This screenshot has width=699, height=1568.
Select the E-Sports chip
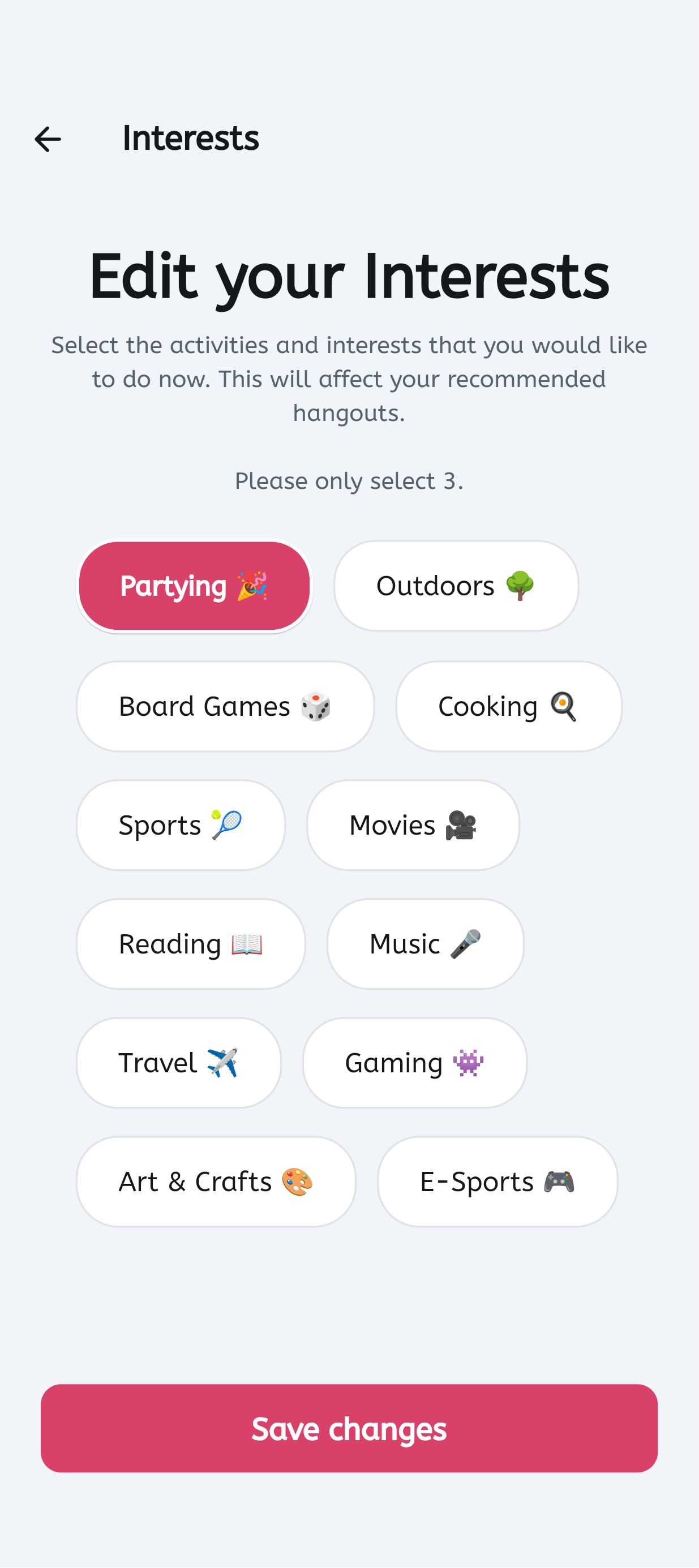497,1181
